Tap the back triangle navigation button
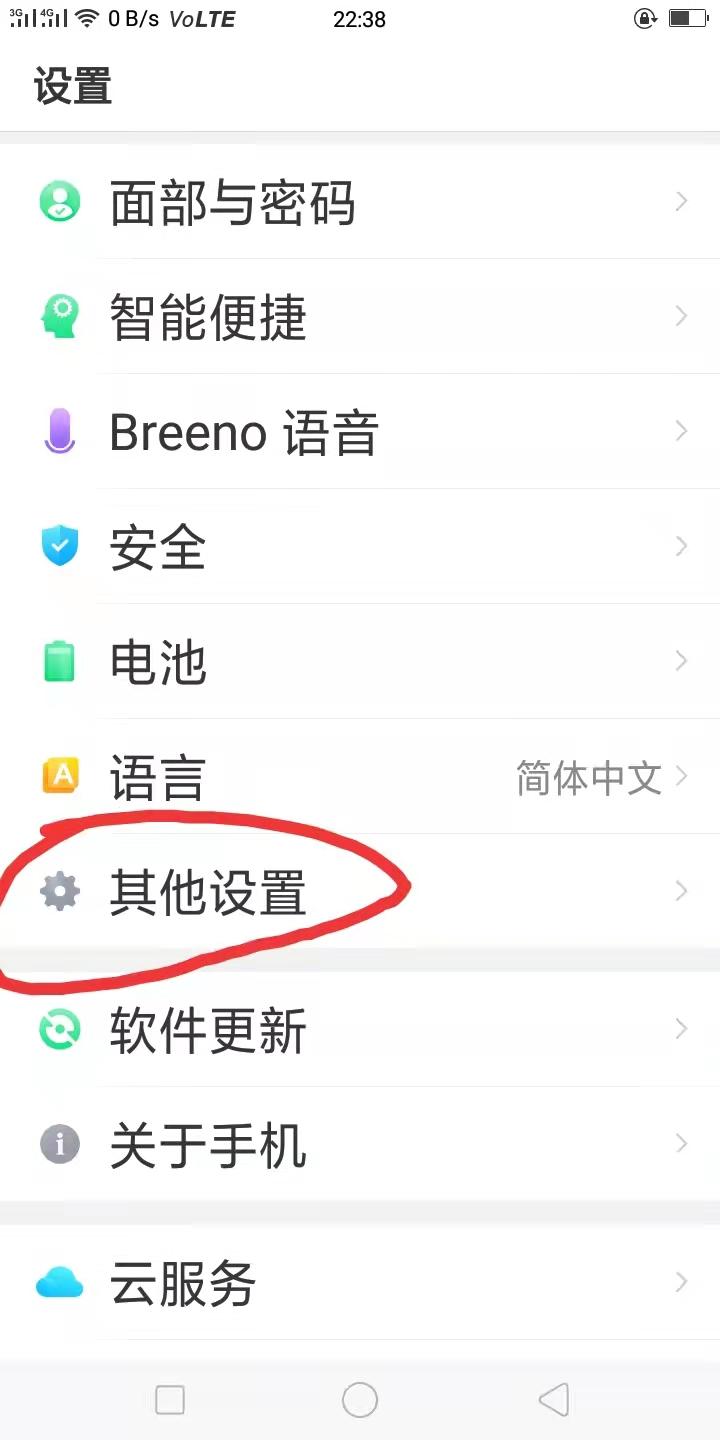 coord(553,1400)
